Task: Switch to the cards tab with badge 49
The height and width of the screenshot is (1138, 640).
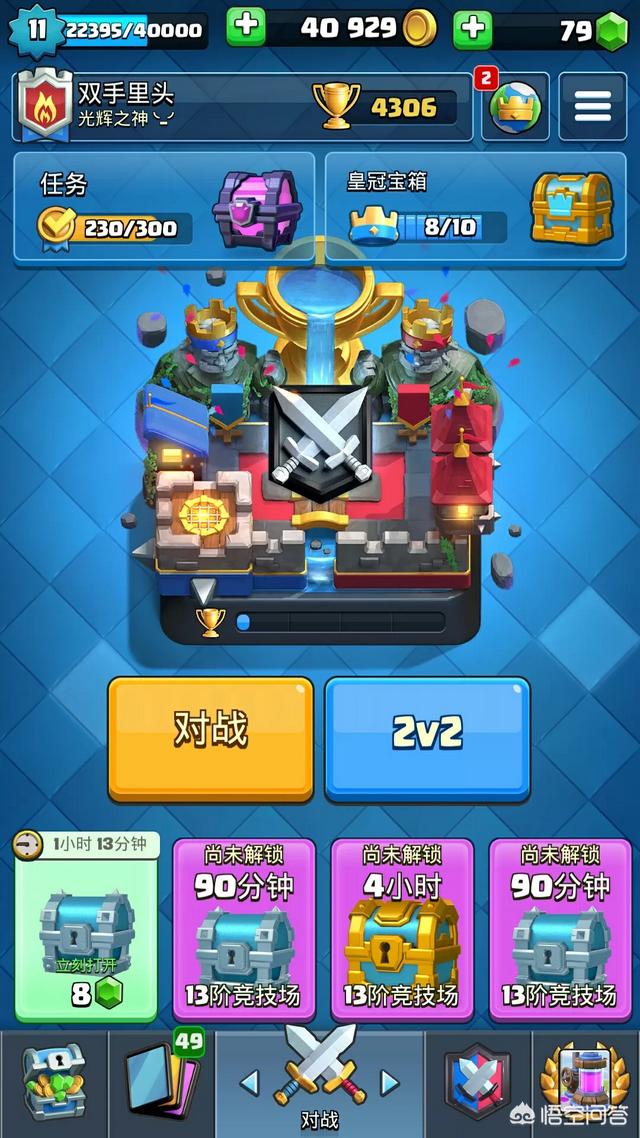Action: pyautogui.click(x=160, y=1082)
